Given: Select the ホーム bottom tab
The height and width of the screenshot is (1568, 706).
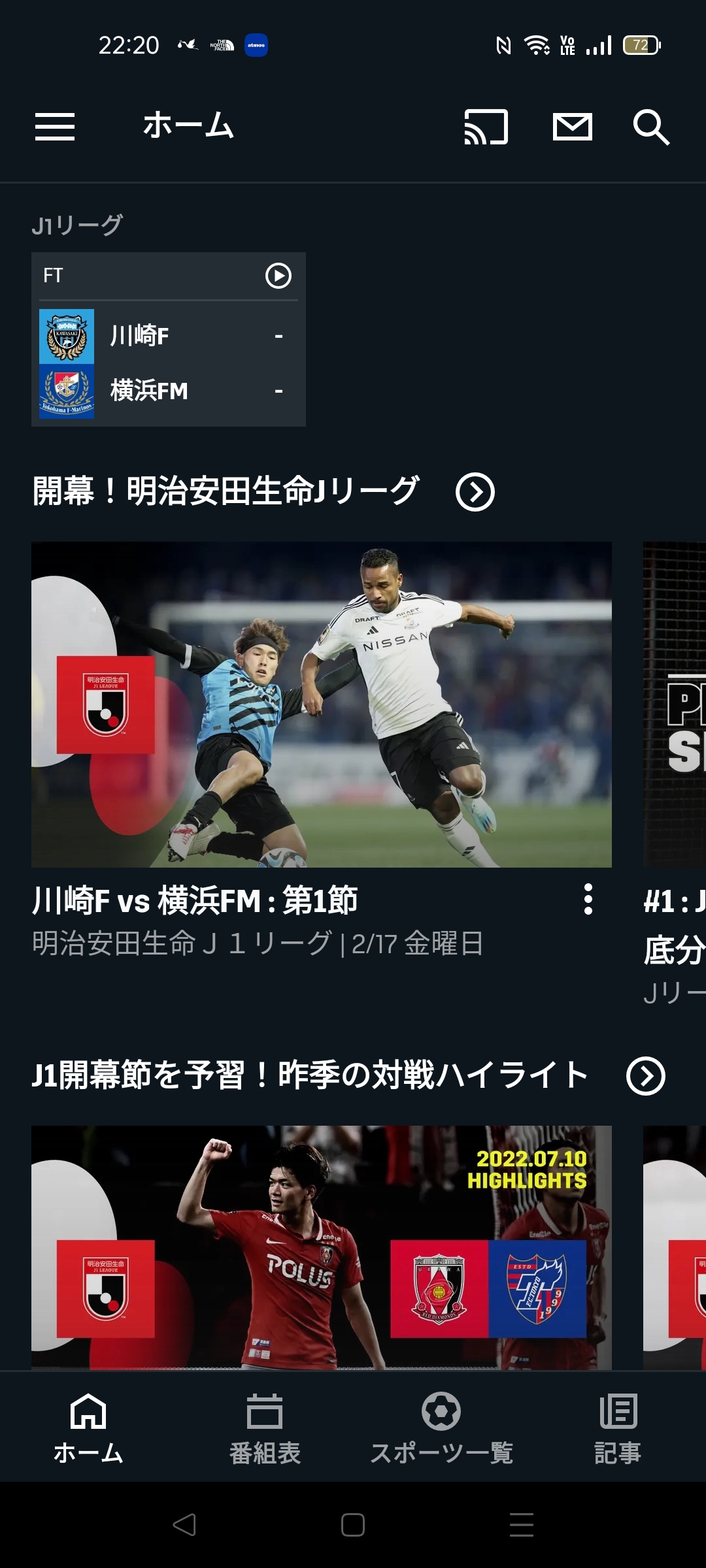Looking at the screenshot, I should pos(88,1428).
